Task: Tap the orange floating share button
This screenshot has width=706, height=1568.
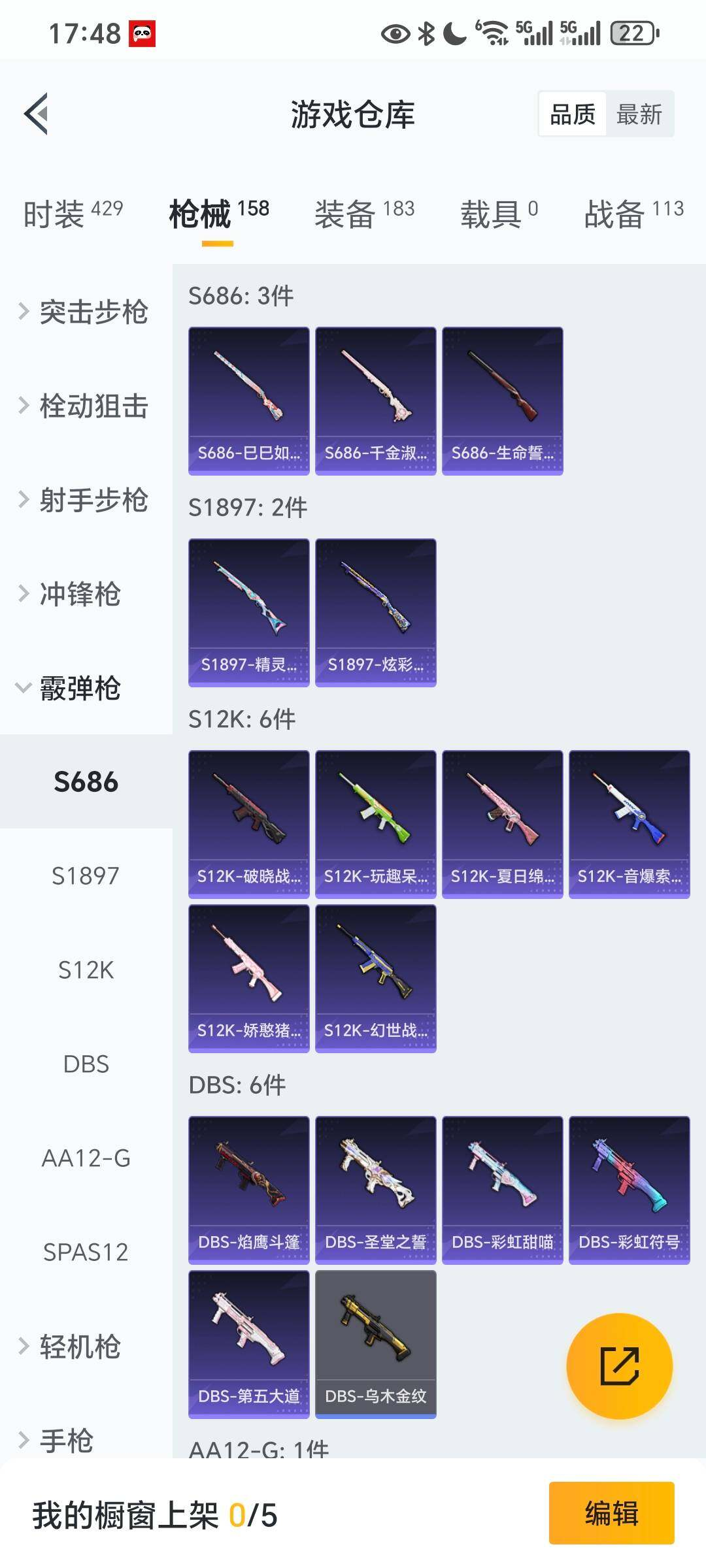Action: click(x=619, y=1366)
